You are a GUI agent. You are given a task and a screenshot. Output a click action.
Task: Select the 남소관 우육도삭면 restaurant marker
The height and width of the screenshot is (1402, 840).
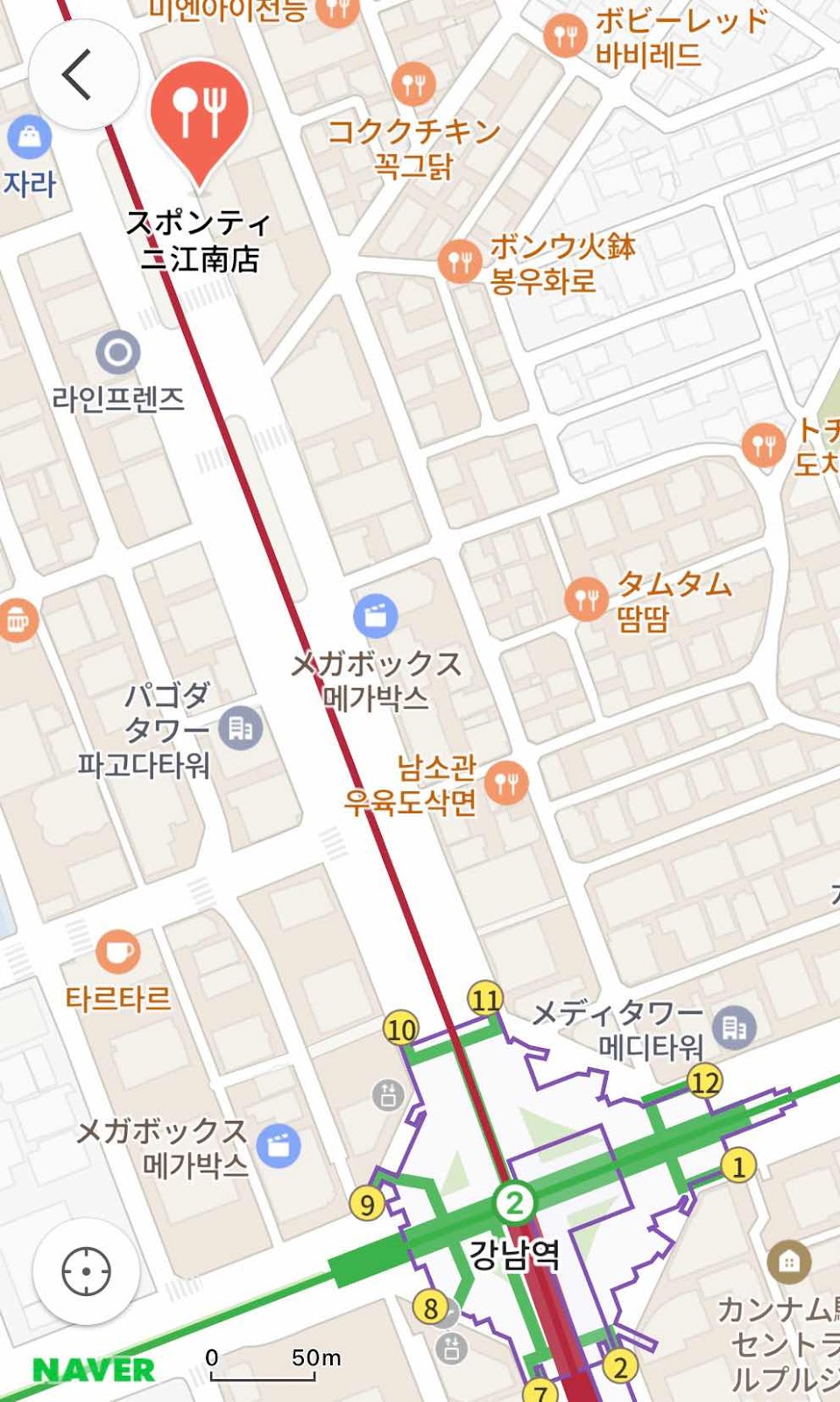click(506, 782)
